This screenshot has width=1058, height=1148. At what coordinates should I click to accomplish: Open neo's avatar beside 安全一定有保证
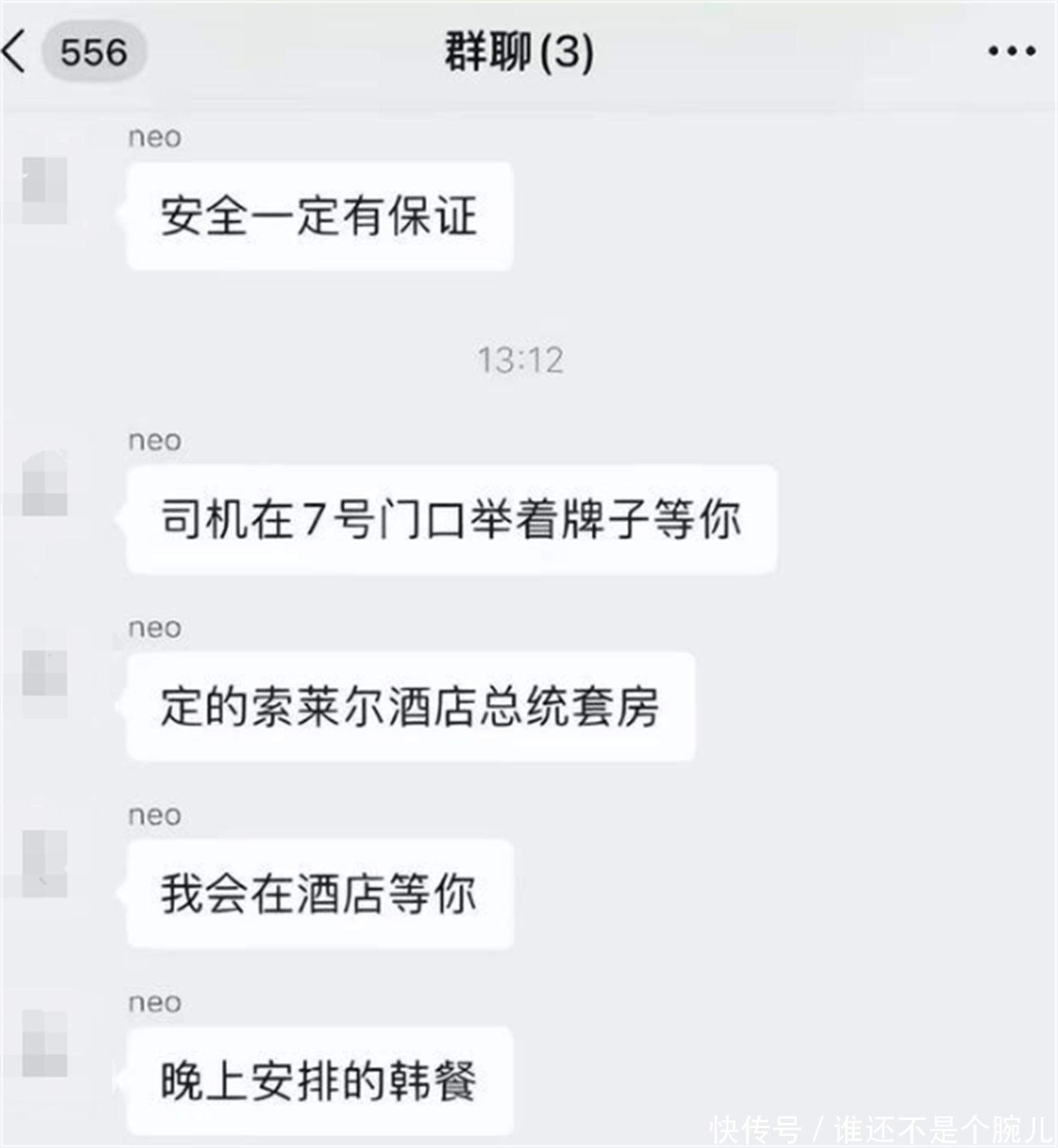pyautogui.click(x=45, y=191)
